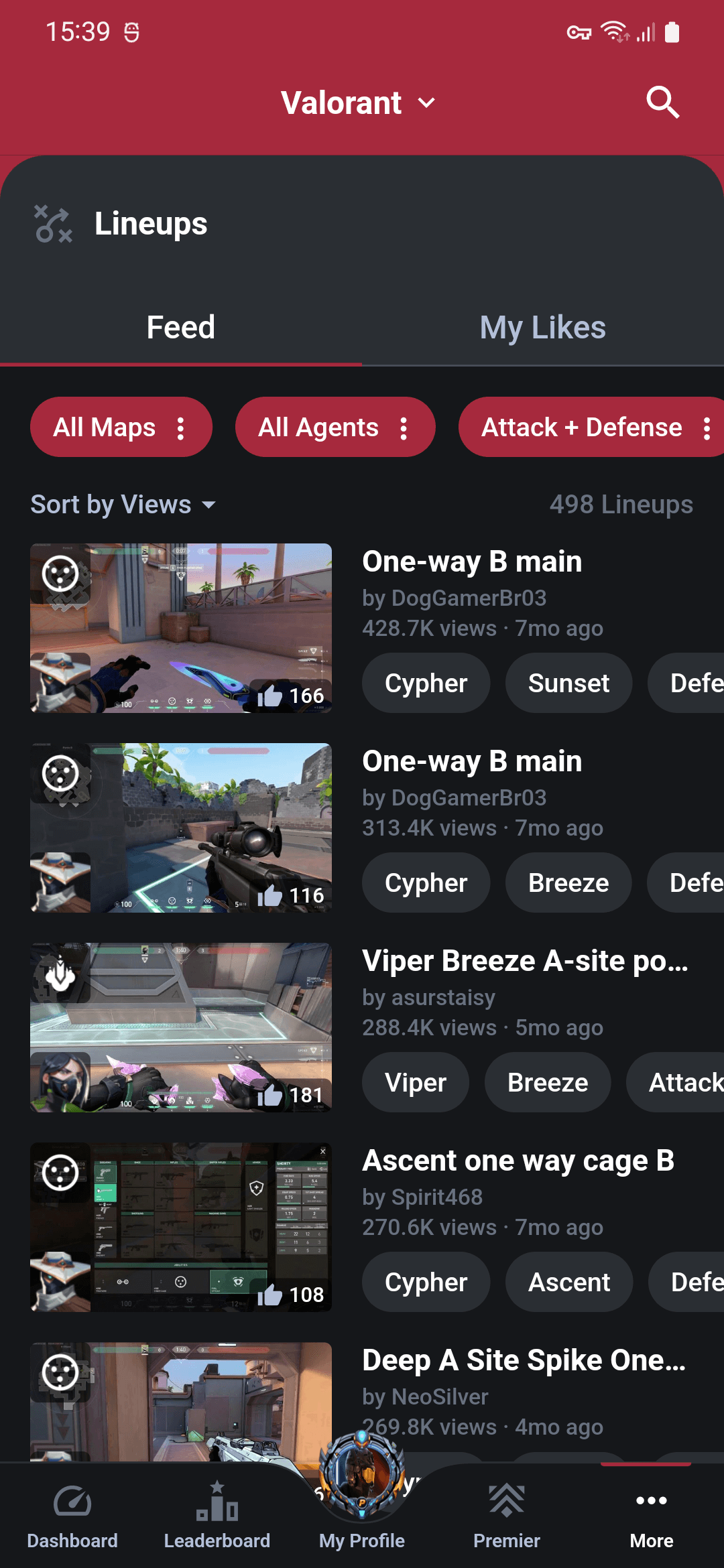The width and height of the screenshot is (724, 1568).
Task: Select the Feed tab
Action: [181, 328]
